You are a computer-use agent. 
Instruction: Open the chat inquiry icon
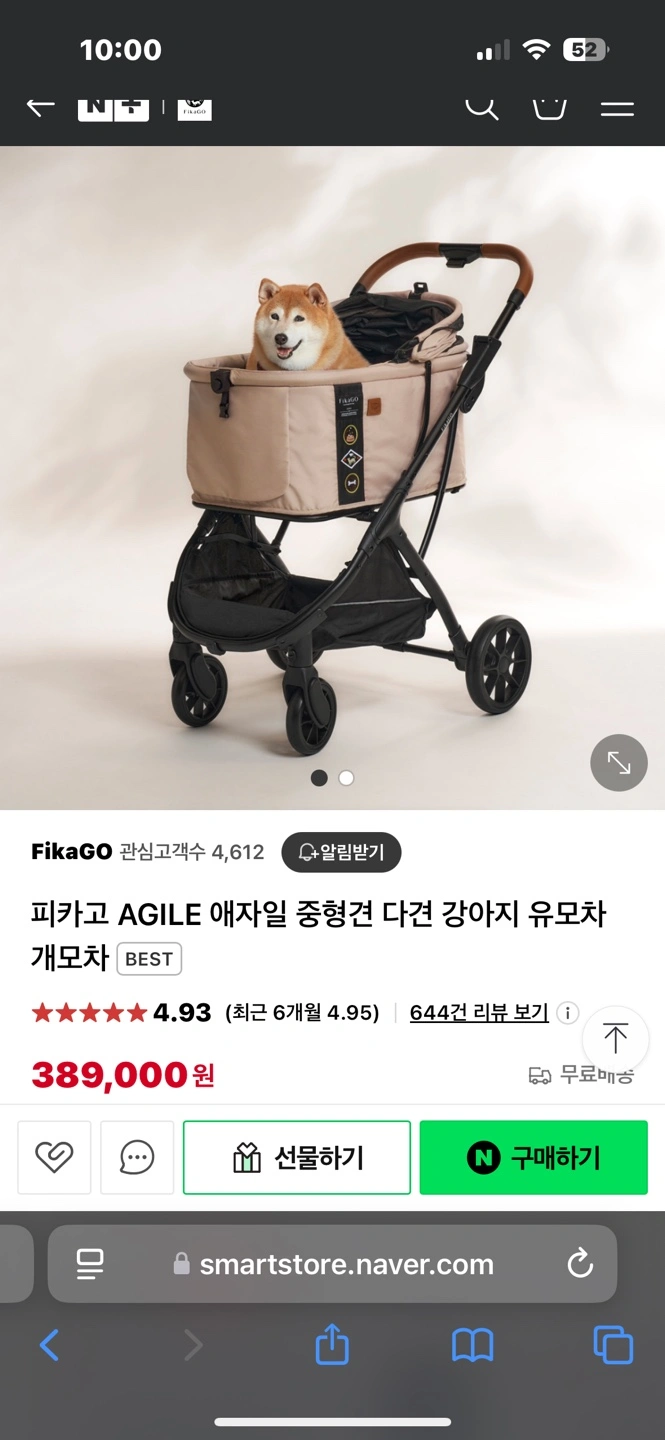point(137,1157)
